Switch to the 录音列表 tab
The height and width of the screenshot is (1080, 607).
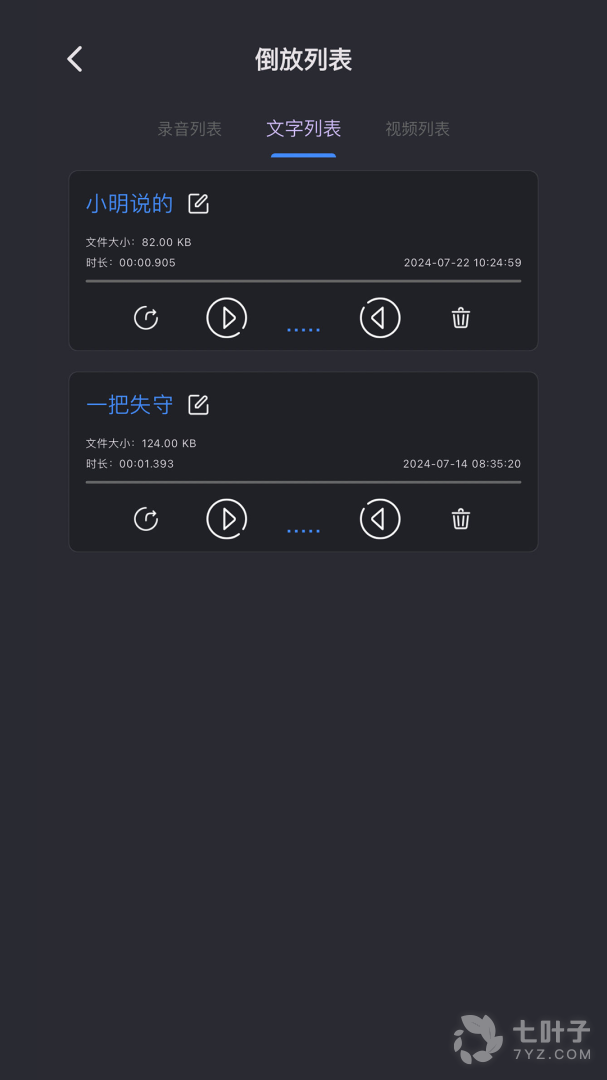coord(189,129)
